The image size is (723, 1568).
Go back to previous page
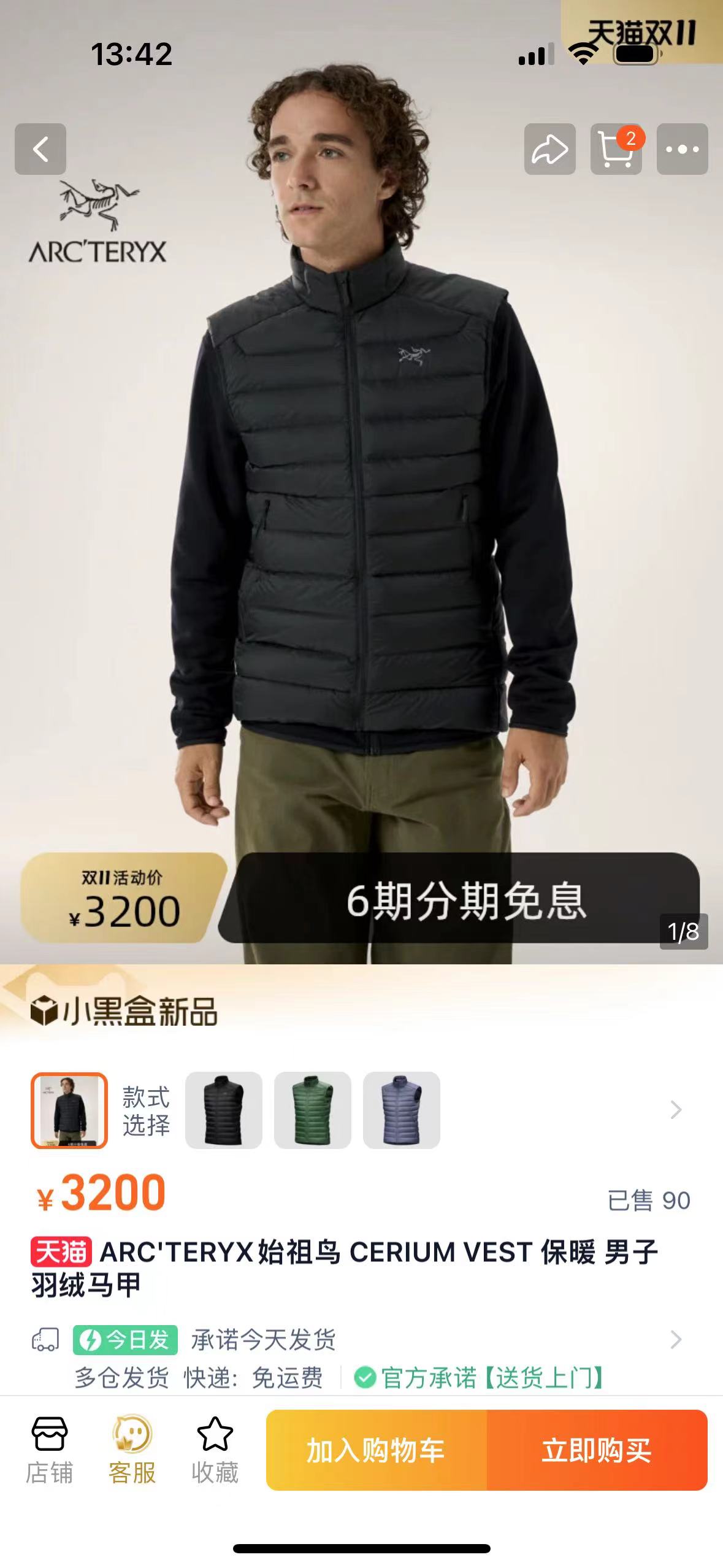point(40,149)
